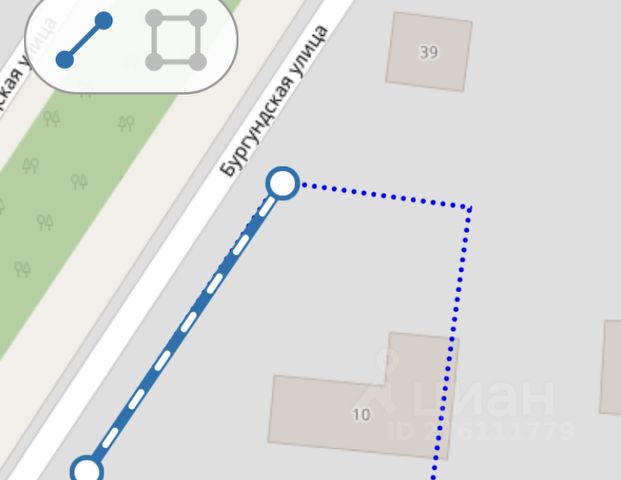Switch to the polygon area tool

click(x=176, y=41)
